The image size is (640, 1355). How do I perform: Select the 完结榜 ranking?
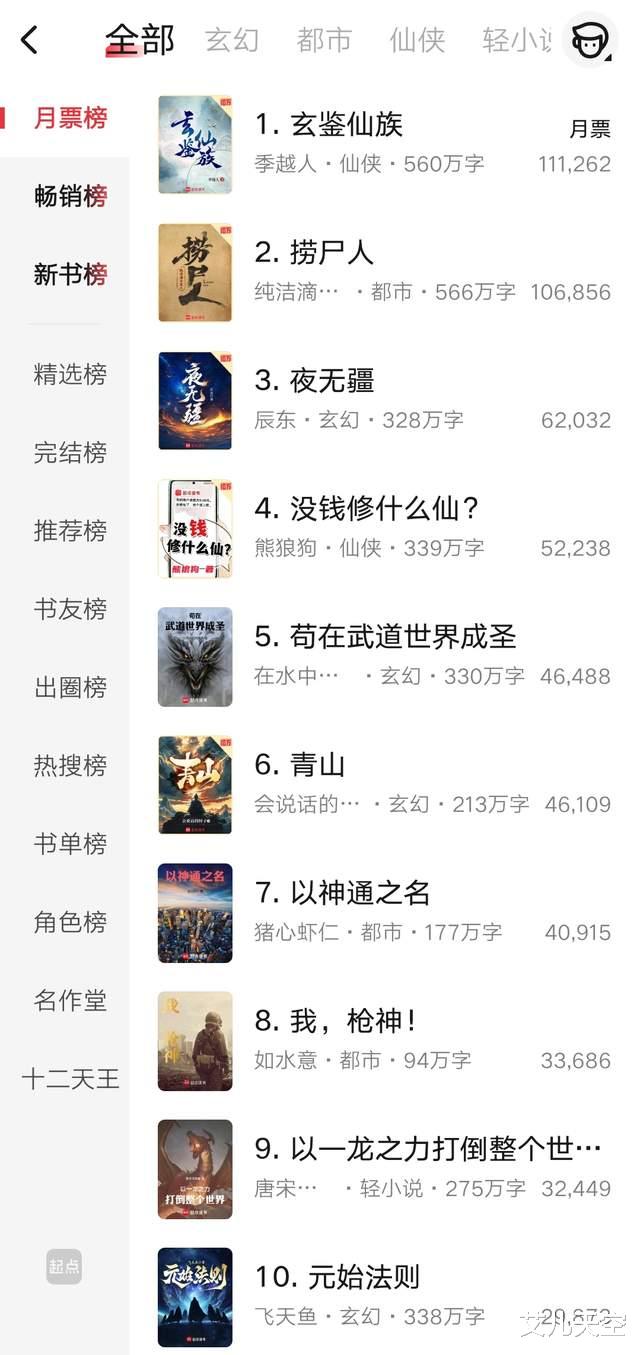tap(70, 452)
